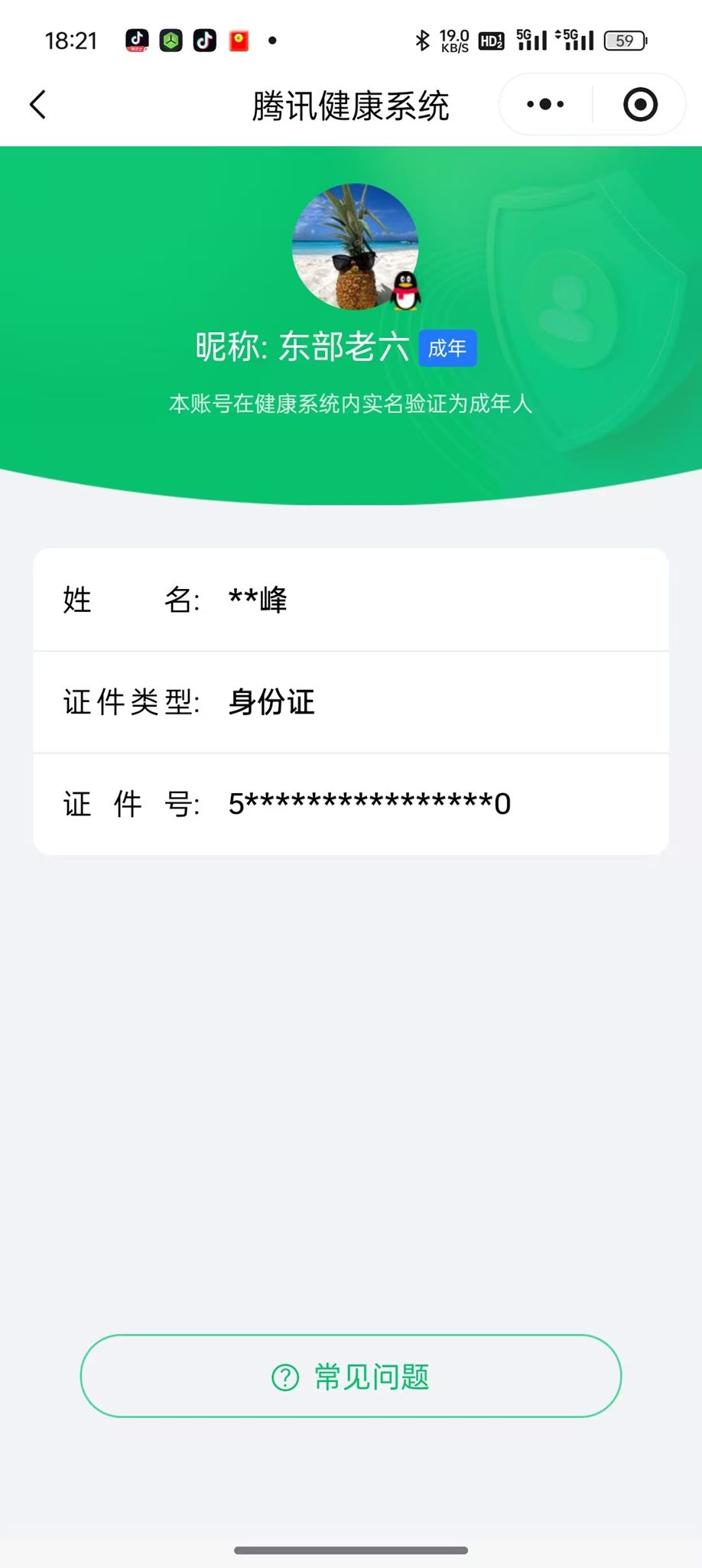The width and height of the screenshot is (702, 1568).
Task: Tap the pineapple profile avatar picture
Action: (354, 249)
